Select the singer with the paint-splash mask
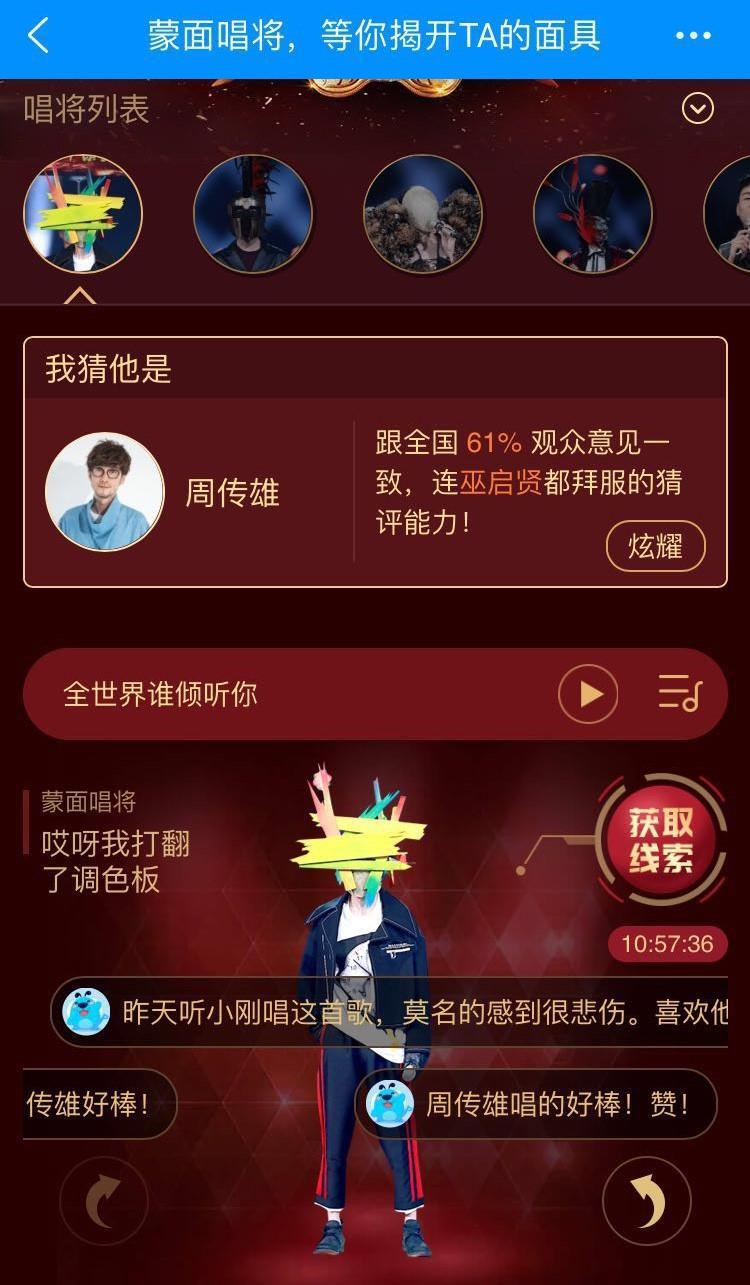This screenshot has width=750, height=1285. coord(83,214)
